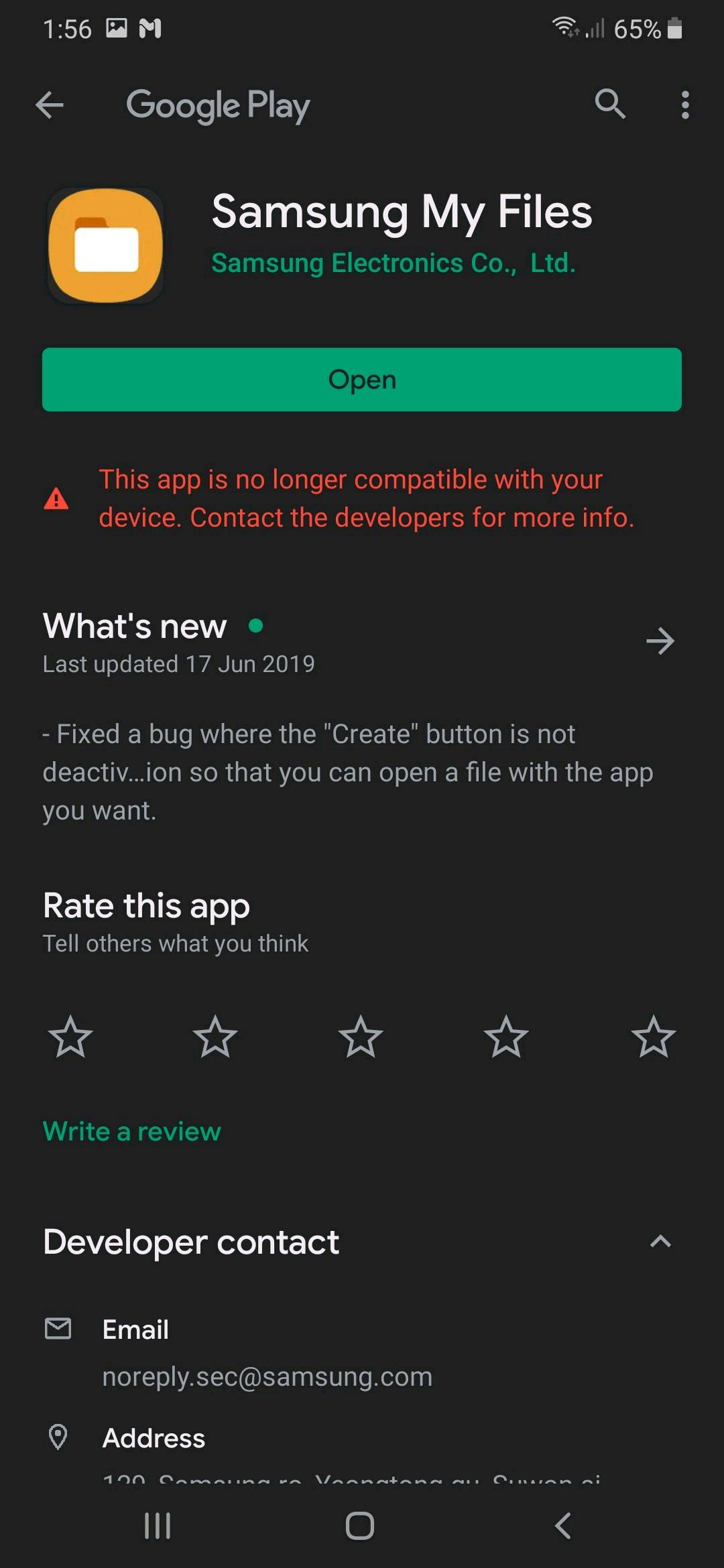This screenshot has width=724, height=1568.
Task: Open Google Play search
Action: pyautogui.click(x=609, y=104)
